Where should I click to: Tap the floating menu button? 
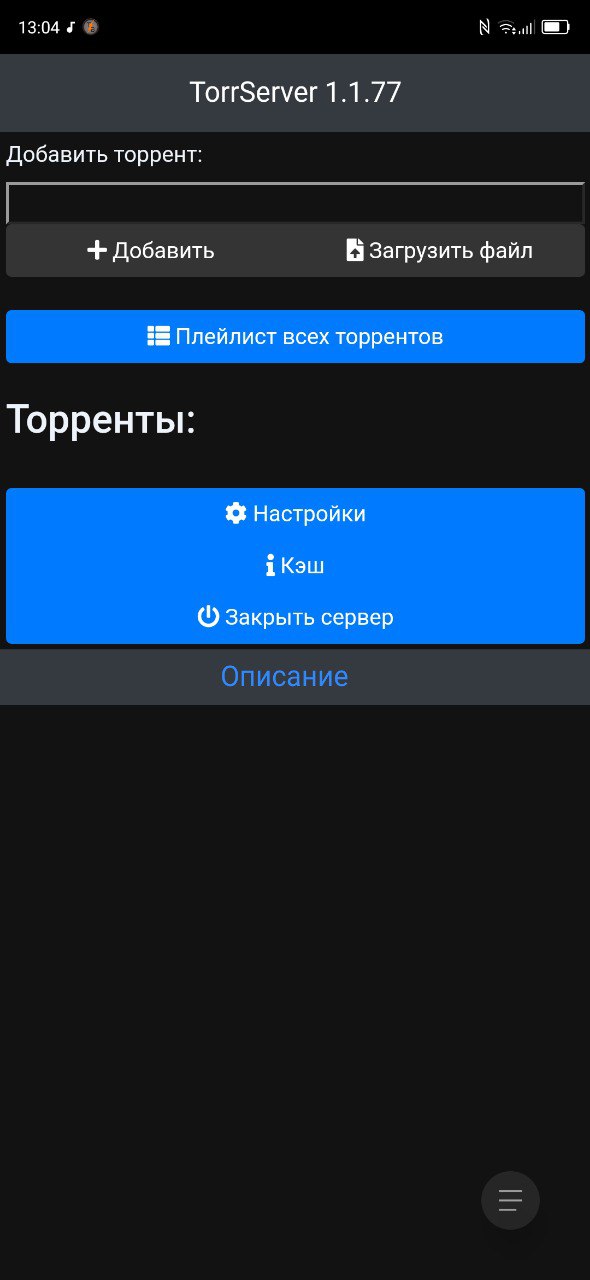point(510,1200)
